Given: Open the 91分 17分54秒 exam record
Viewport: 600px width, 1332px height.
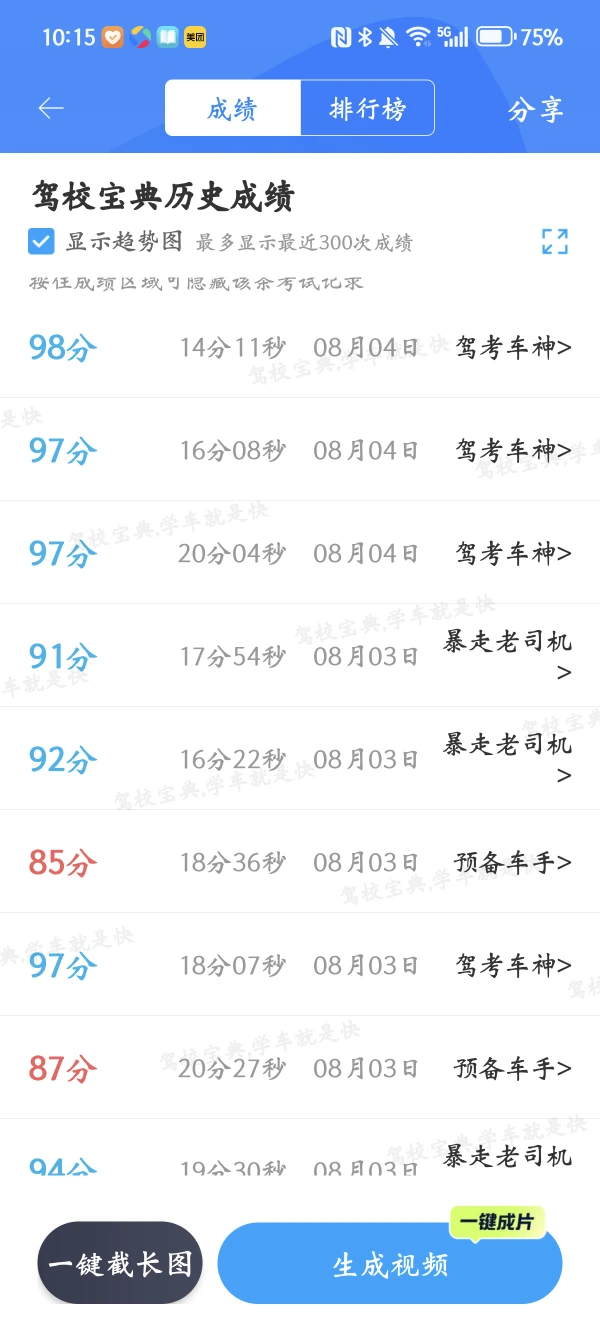Looking at the screenshot, I should (300, 656).
